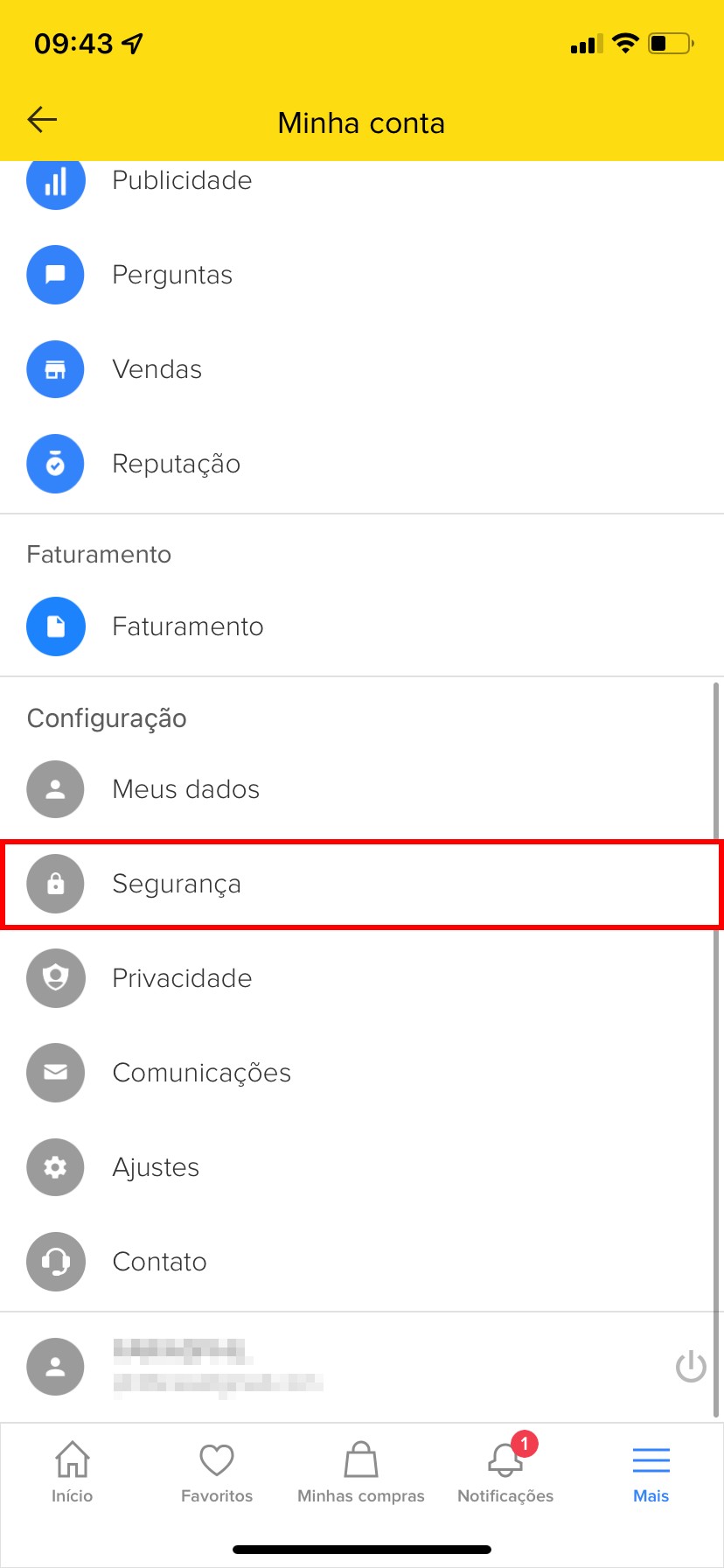Select Segurança settings
The width and height of the screenshot is (724, 1568).
177,884
